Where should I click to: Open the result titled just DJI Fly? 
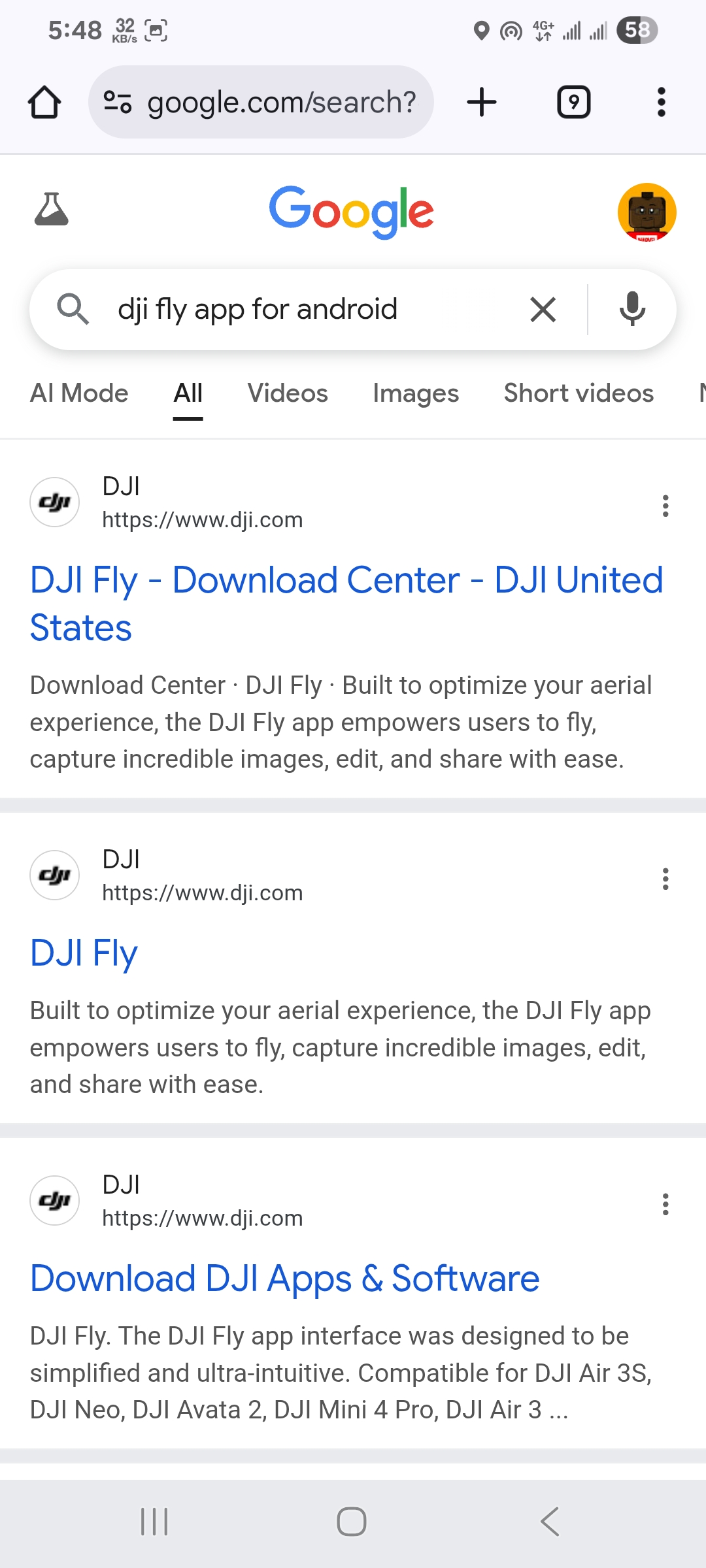(84, 953)
